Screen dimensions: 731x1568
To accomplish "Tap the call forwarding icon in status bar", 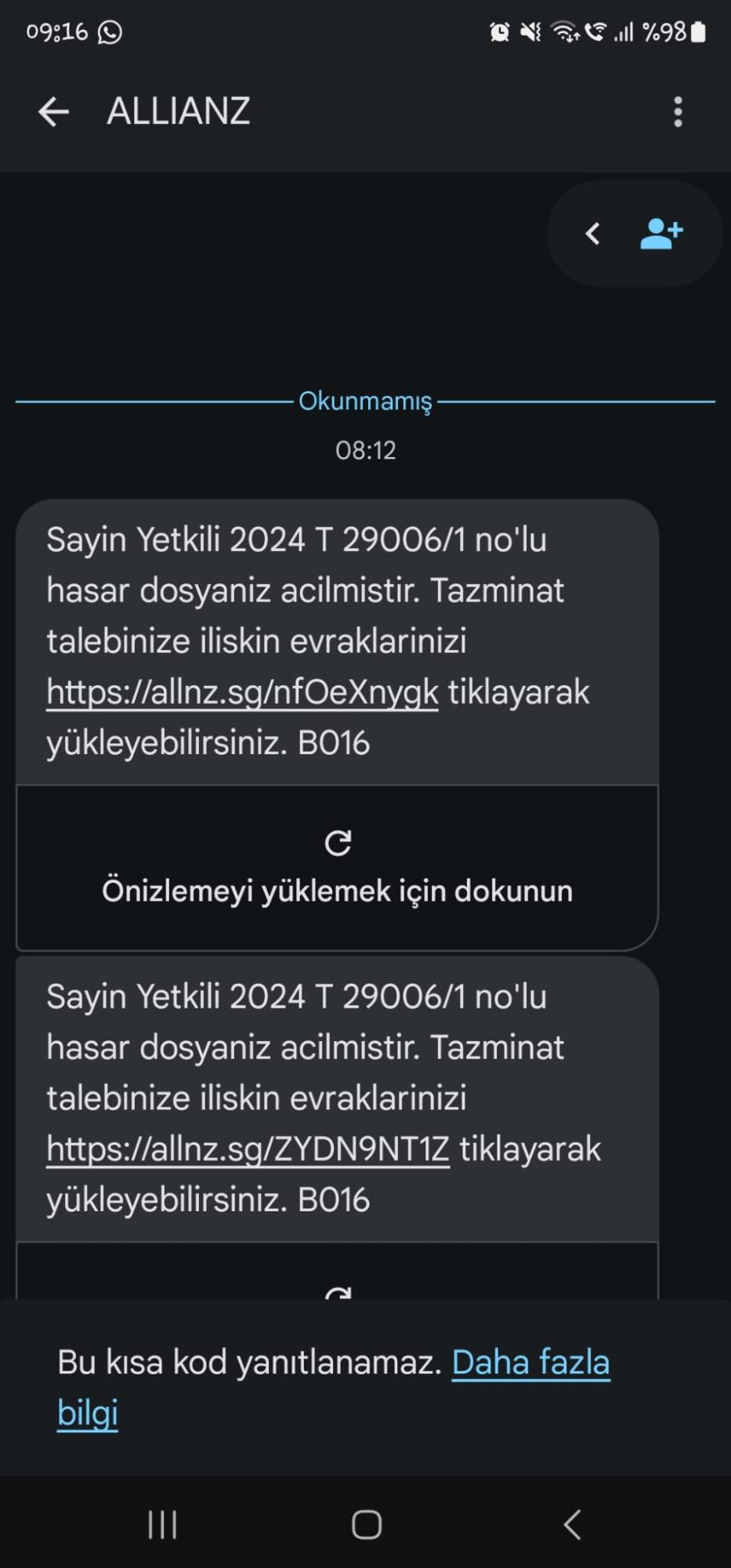I will pos(595,32).
